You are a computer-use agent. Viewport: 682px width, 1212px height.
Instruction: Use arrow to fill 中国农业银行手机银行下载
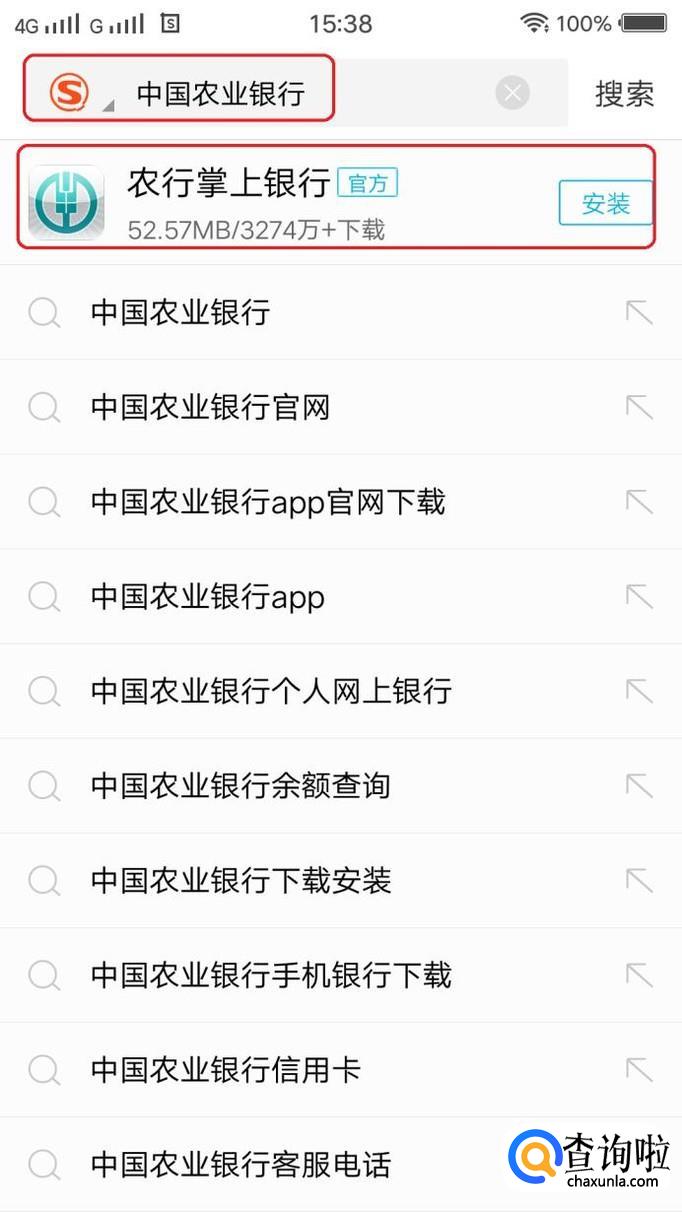click(x=639, y=975)
